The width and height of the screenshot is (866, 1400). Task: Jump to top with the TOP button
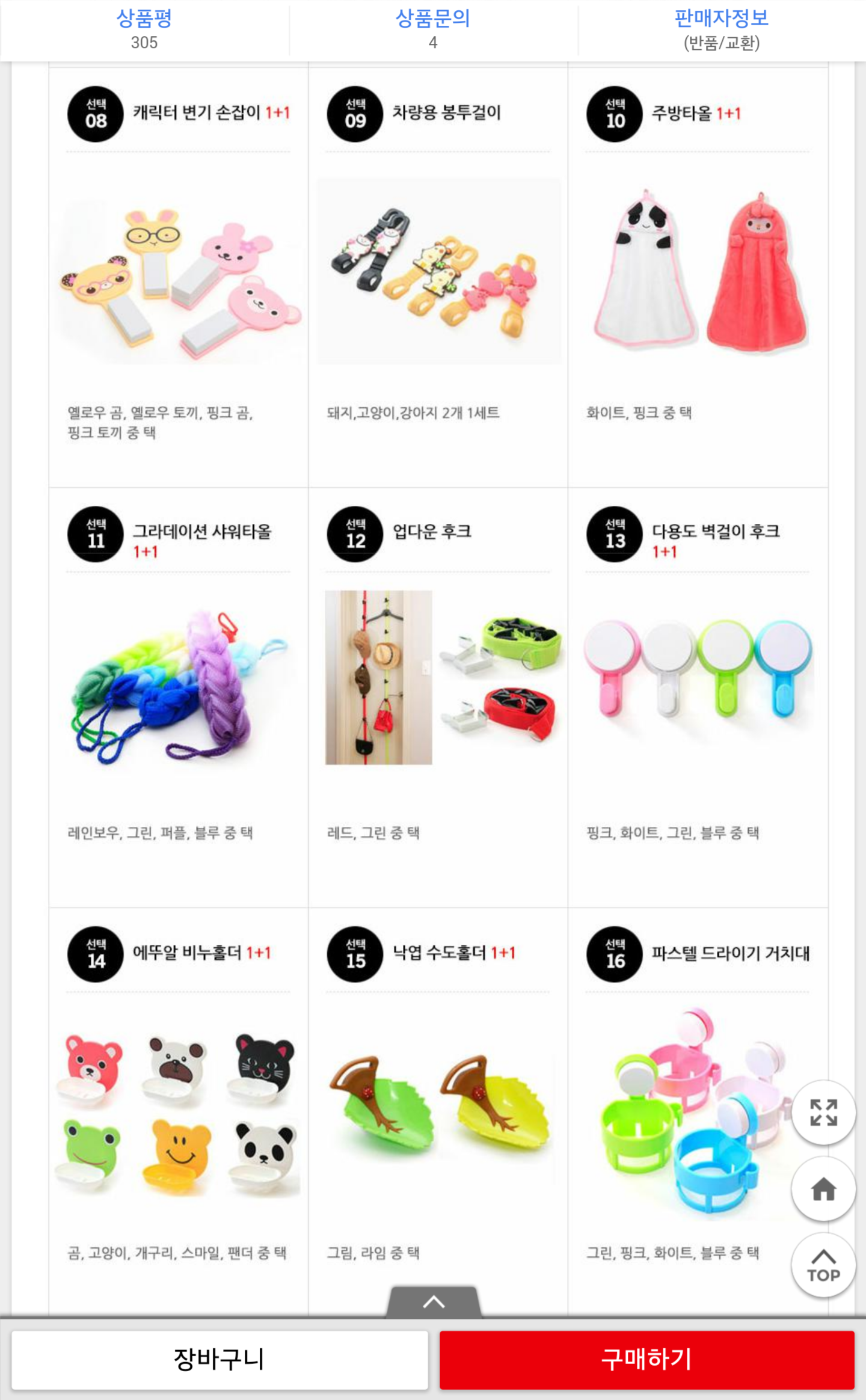point(823,1265)
